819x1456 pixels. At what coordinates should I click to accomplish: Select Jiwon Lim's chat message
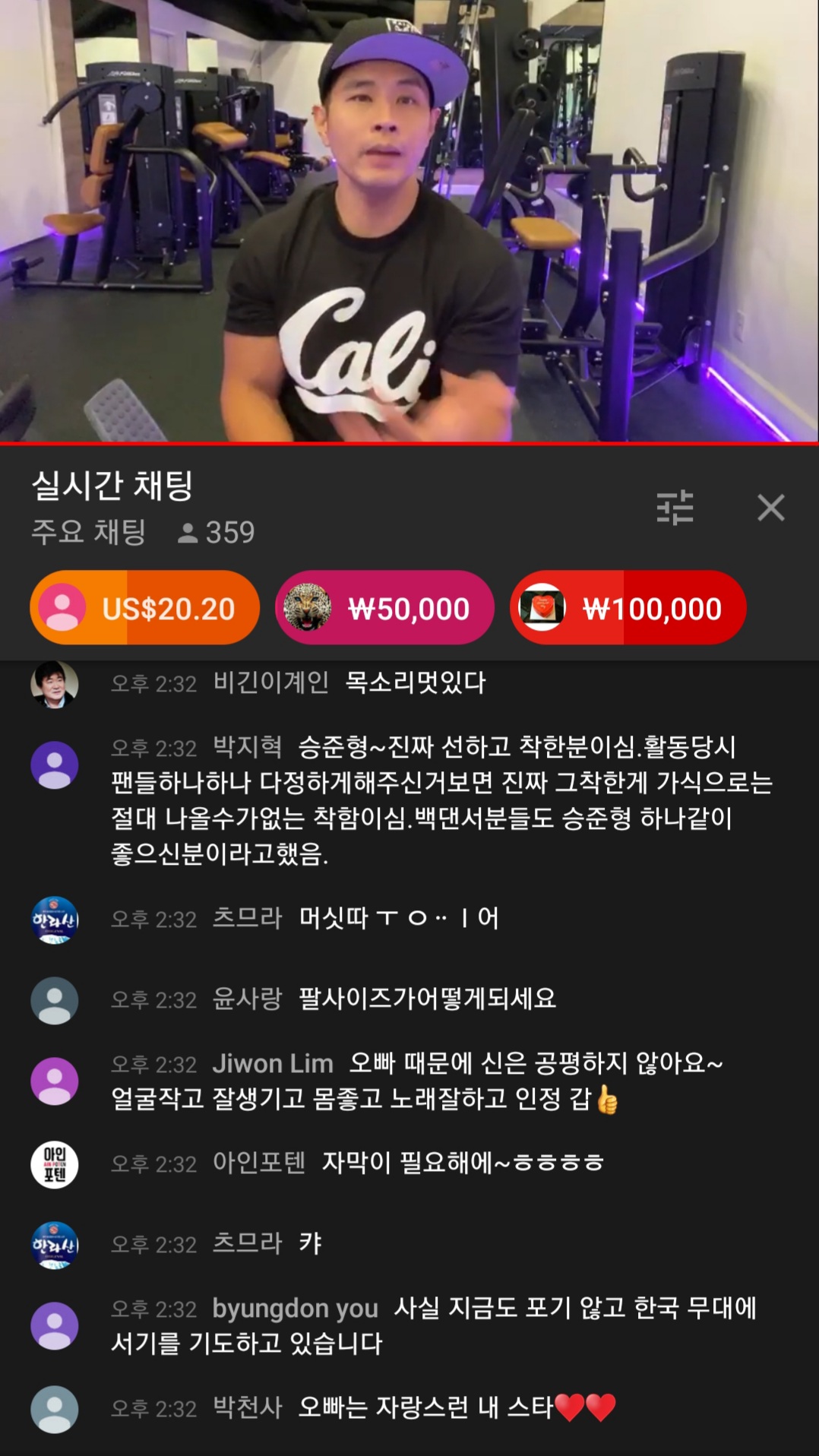(416, 1081)
